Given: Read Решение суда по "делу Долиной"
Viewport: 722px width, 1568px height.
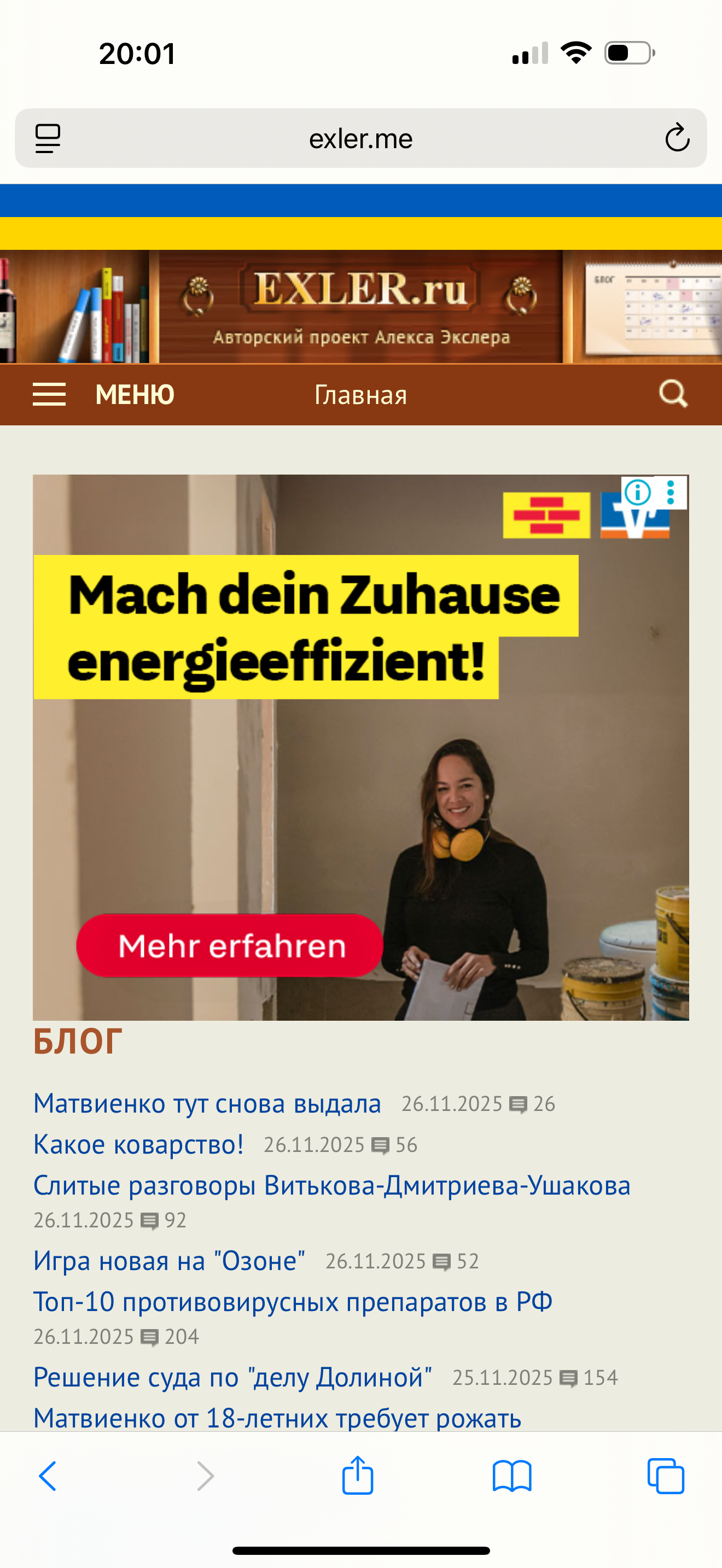Looking at the screenshot, I should (232, 1377).
